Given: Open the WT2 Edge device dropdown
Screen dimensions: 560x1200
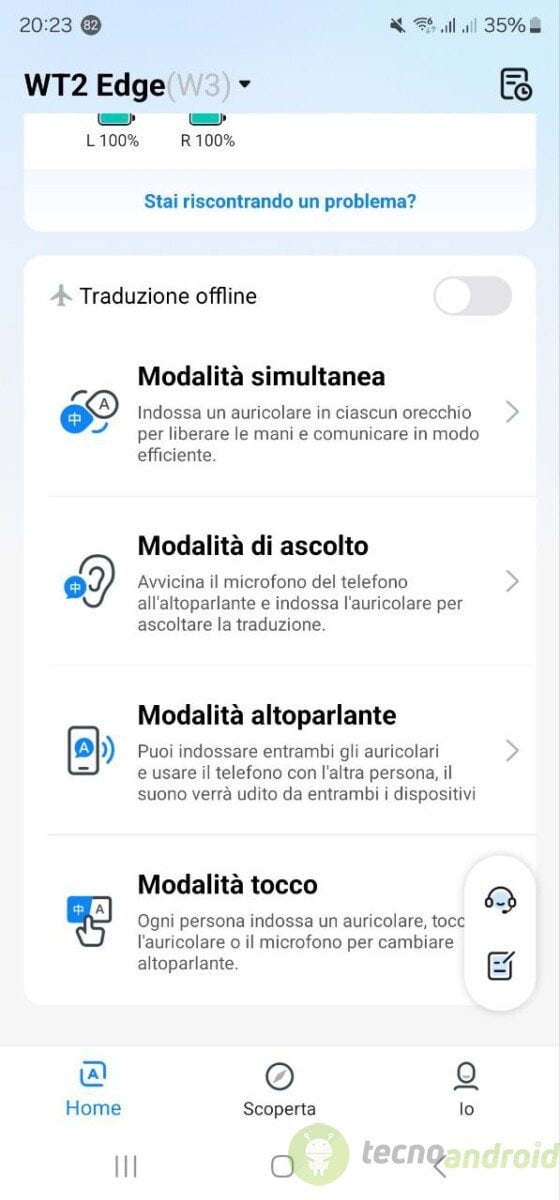Looking at the screenshot, I should tap(138, 86).
